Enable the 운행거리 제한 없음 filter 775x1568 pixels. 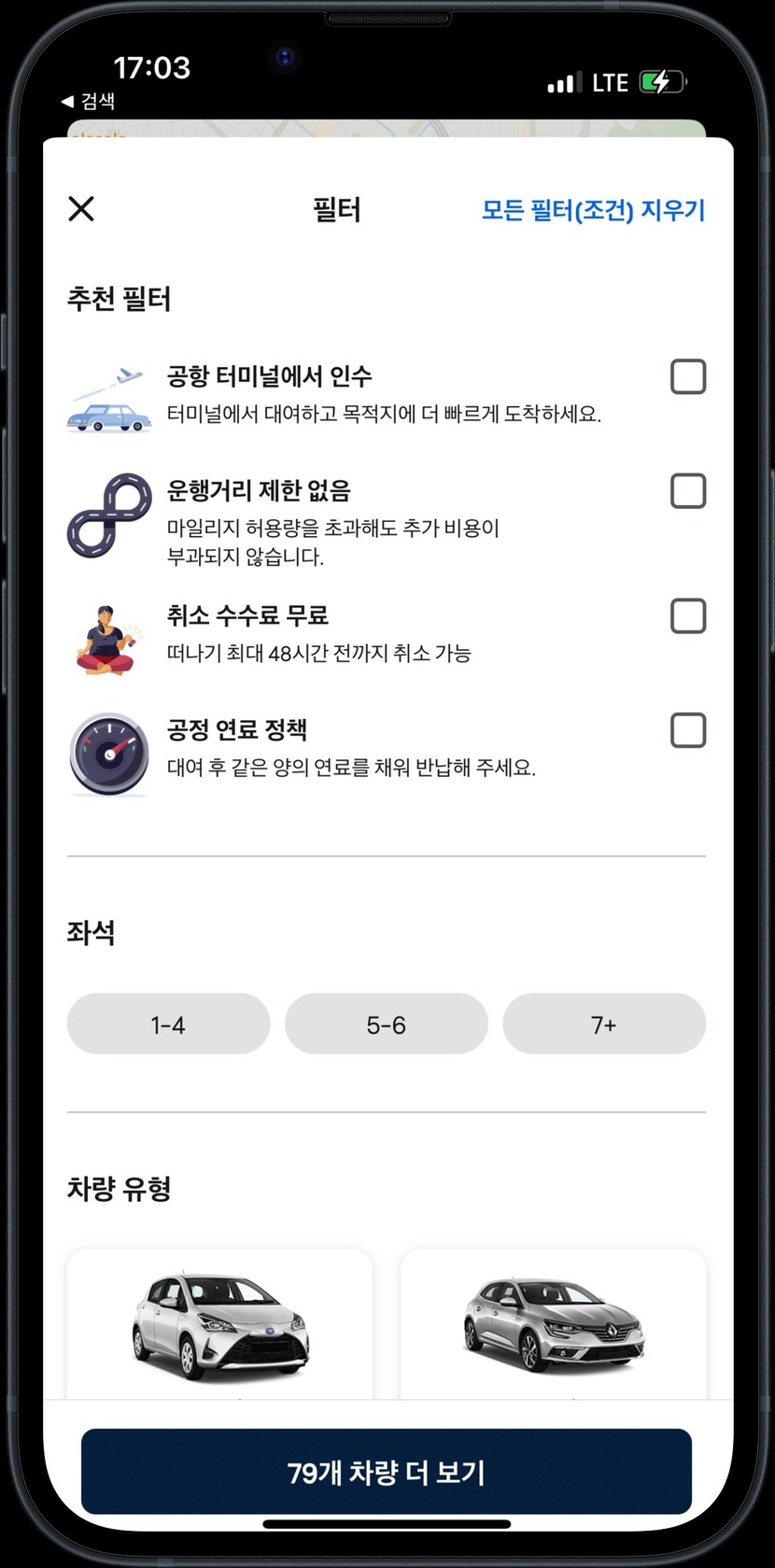tap(687, 491)
